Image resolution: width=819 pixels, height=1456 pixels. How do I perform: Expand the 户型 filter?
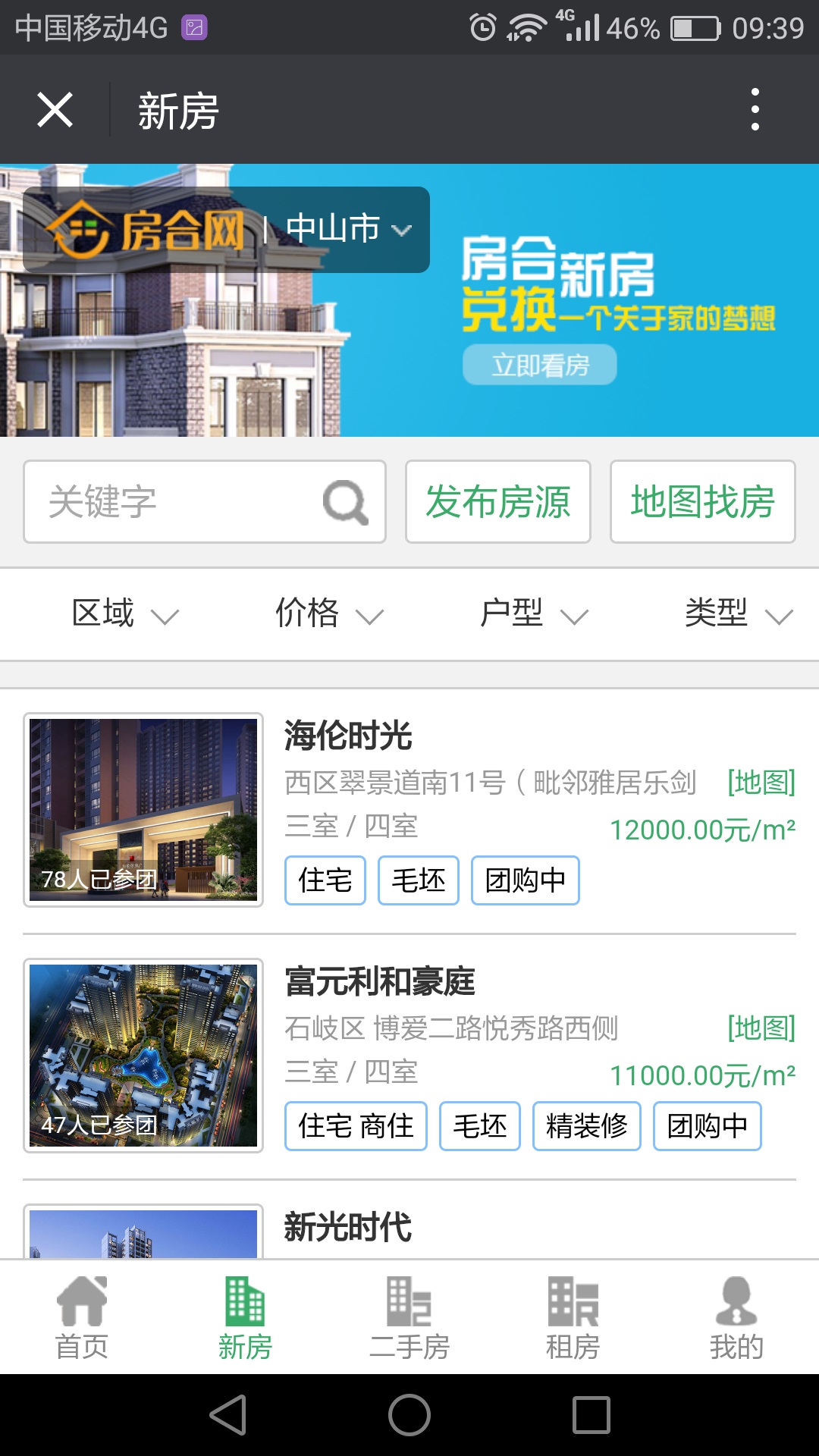533,613
